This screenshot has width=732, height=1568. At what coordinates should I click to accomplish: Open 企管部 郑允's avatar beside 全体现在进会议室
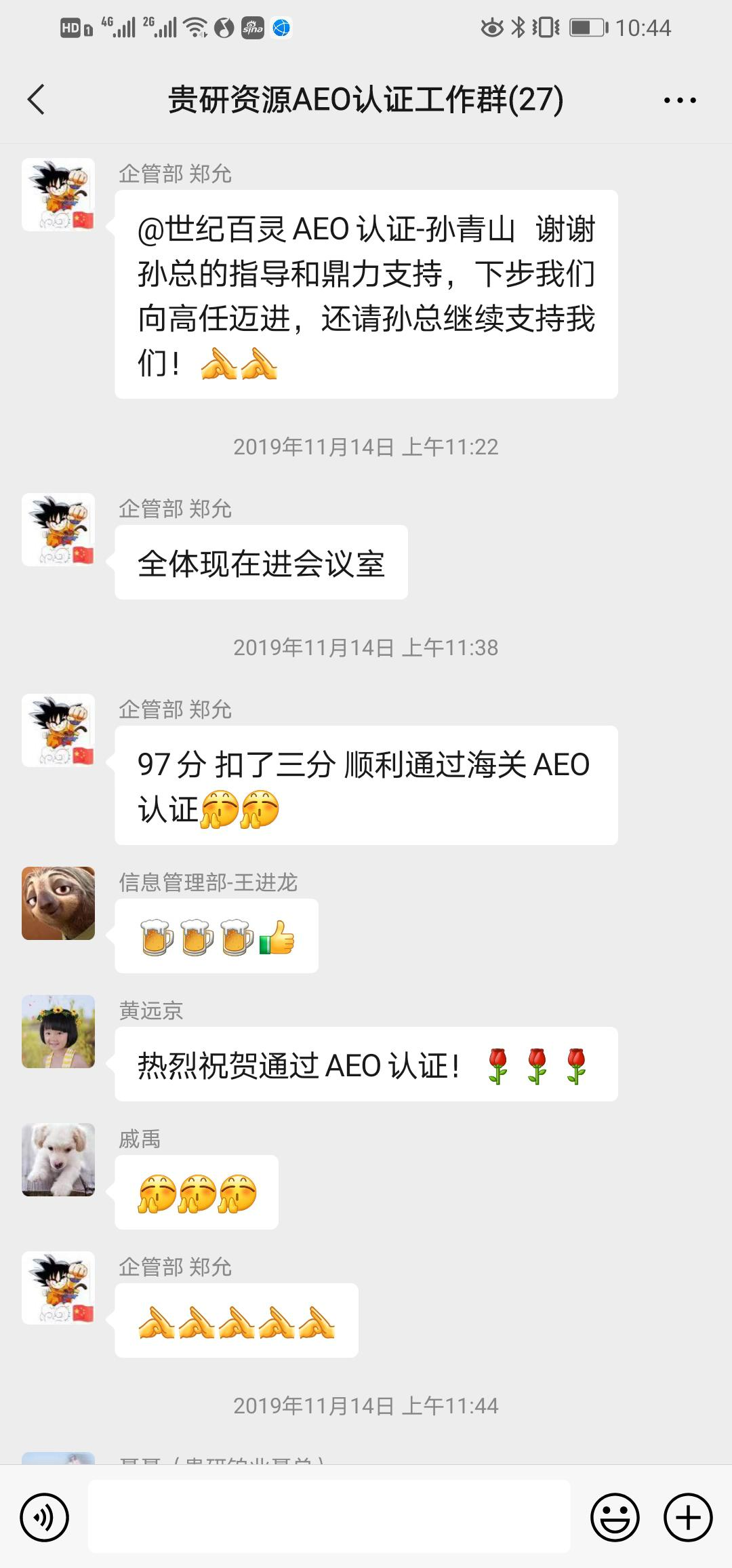(x=58, y=530)
